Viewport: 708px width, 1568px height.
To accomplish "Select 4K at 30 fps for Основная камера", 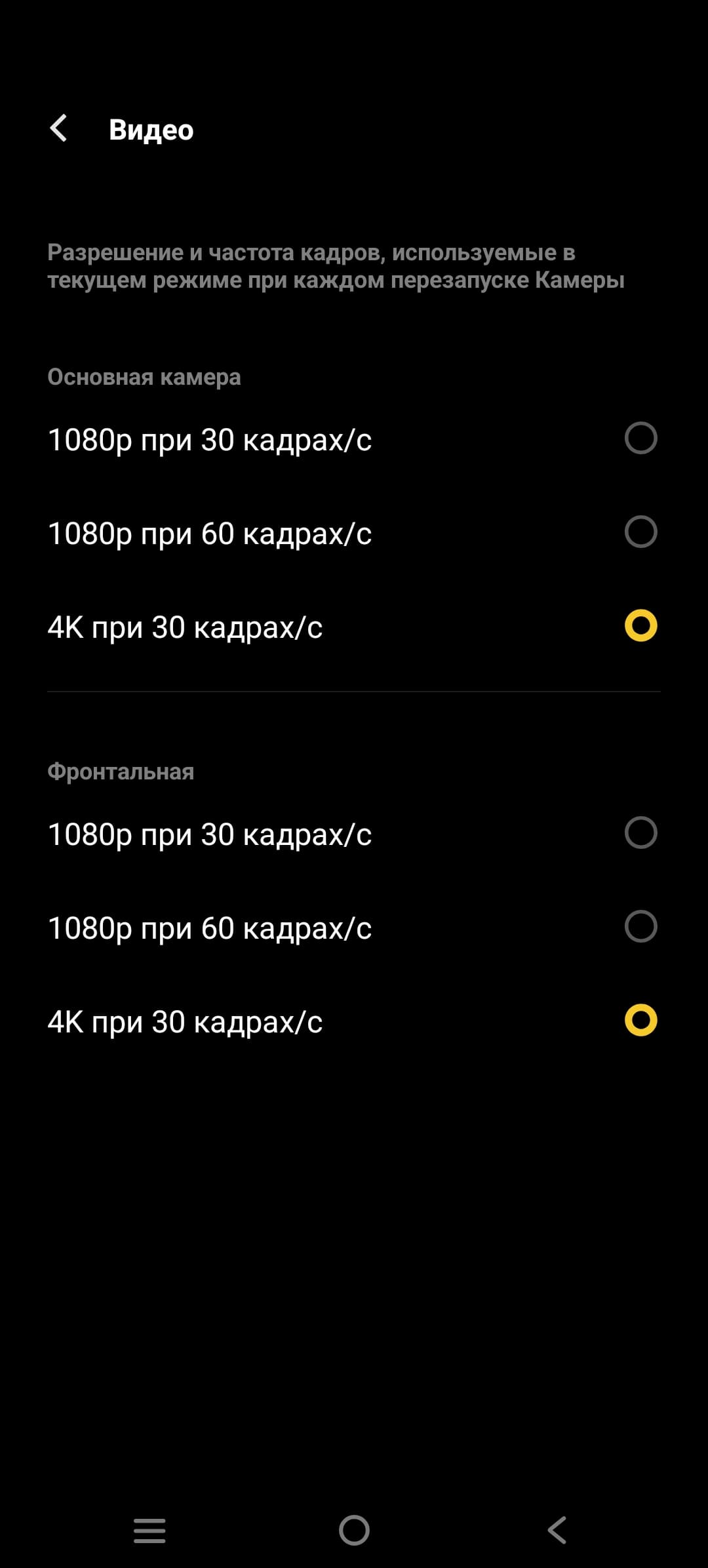I will (640, 626).
